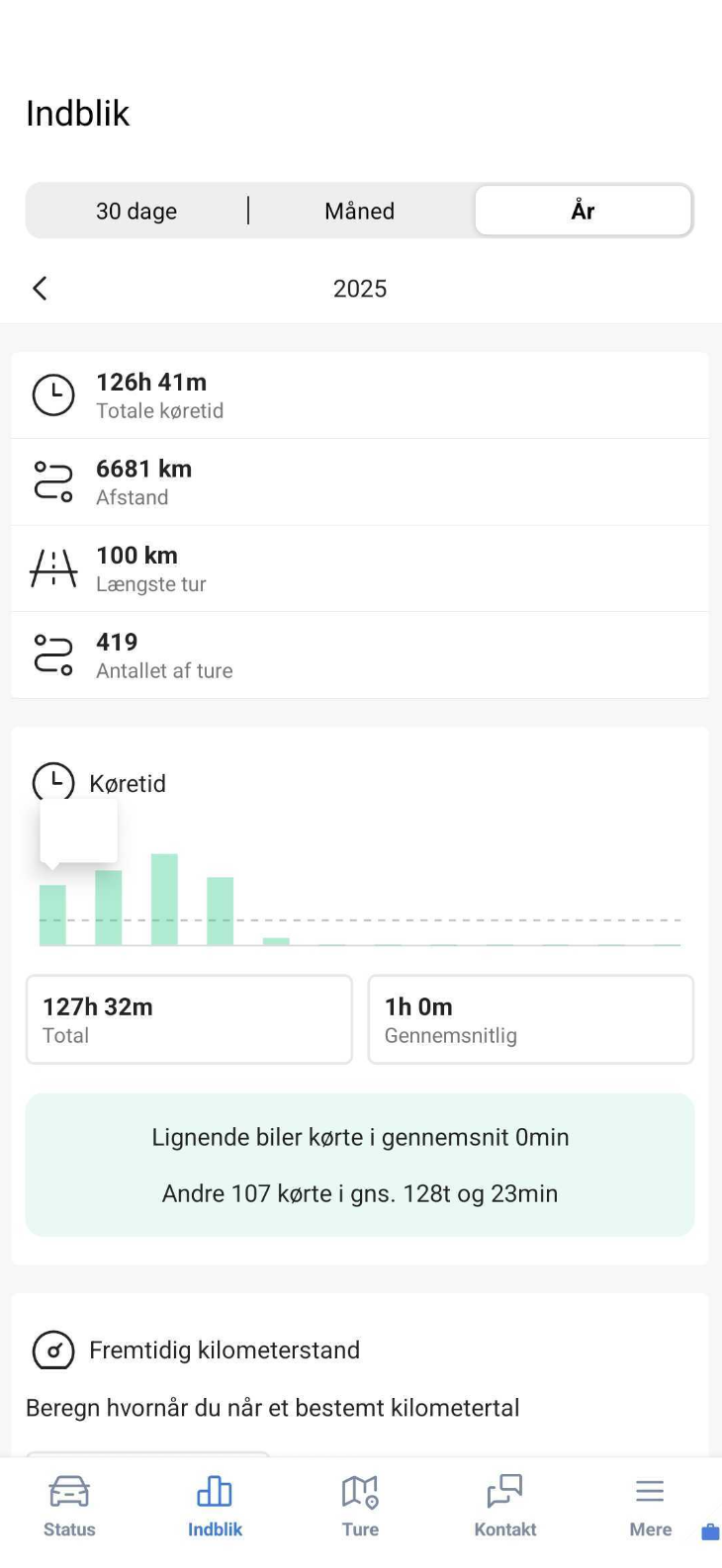Go to previous year with left arrow
The image size is (722, 1568).
[x=40, y=289]
